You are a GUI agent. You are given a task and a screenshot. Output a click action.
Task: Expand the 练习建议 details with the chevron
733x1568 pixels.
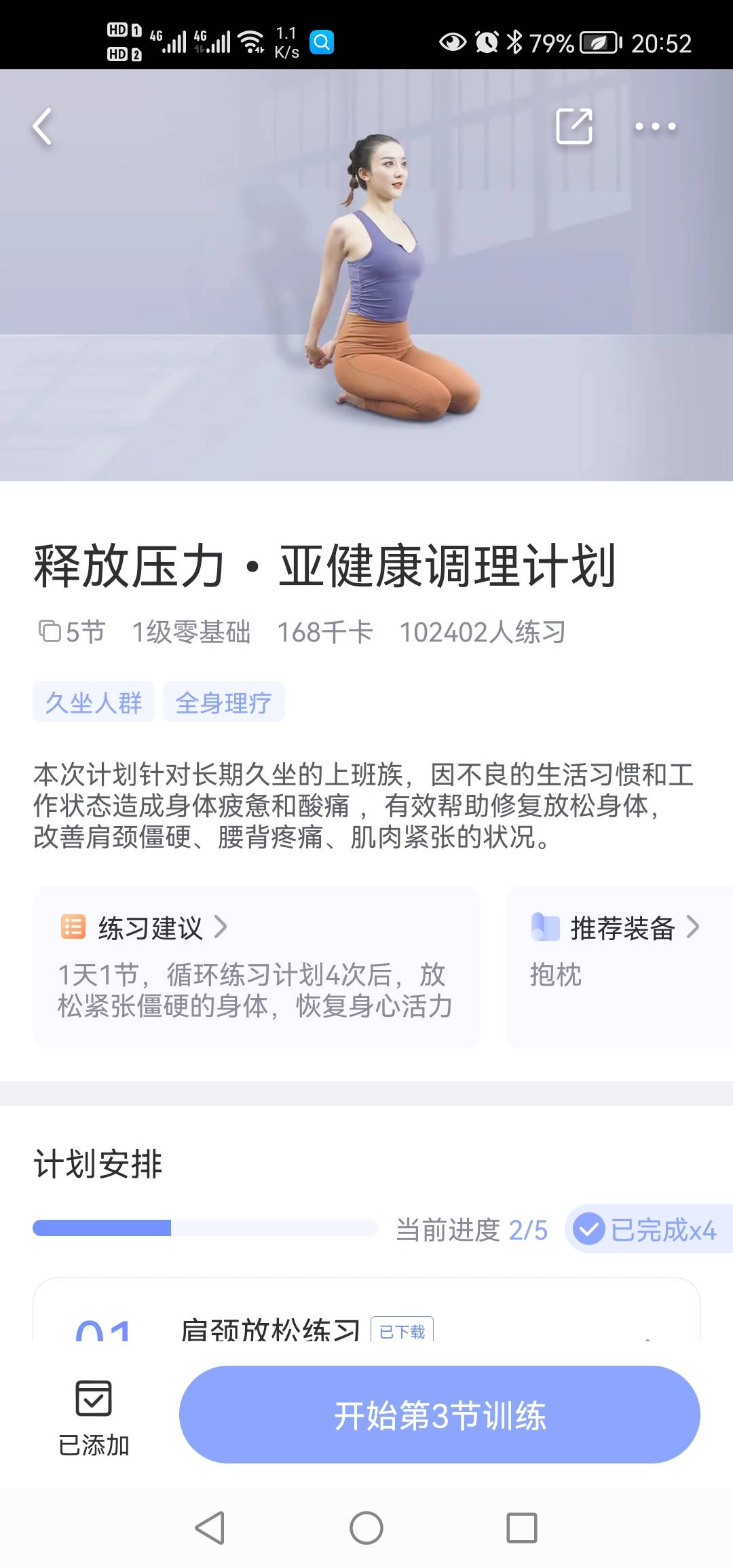pyautogui.click(x=222, y=928)
